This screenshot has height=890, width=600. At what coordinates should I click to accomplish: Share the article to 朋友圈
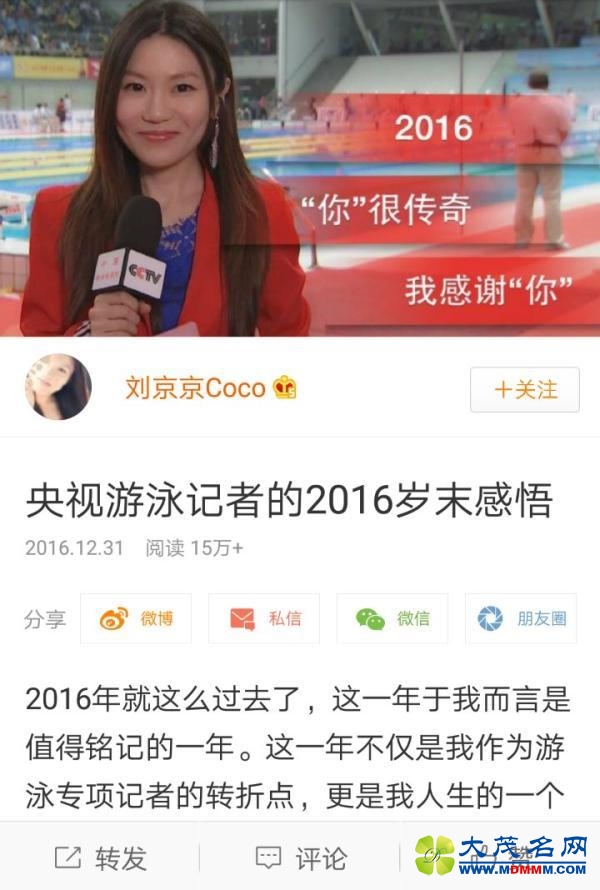click(520, 618)
